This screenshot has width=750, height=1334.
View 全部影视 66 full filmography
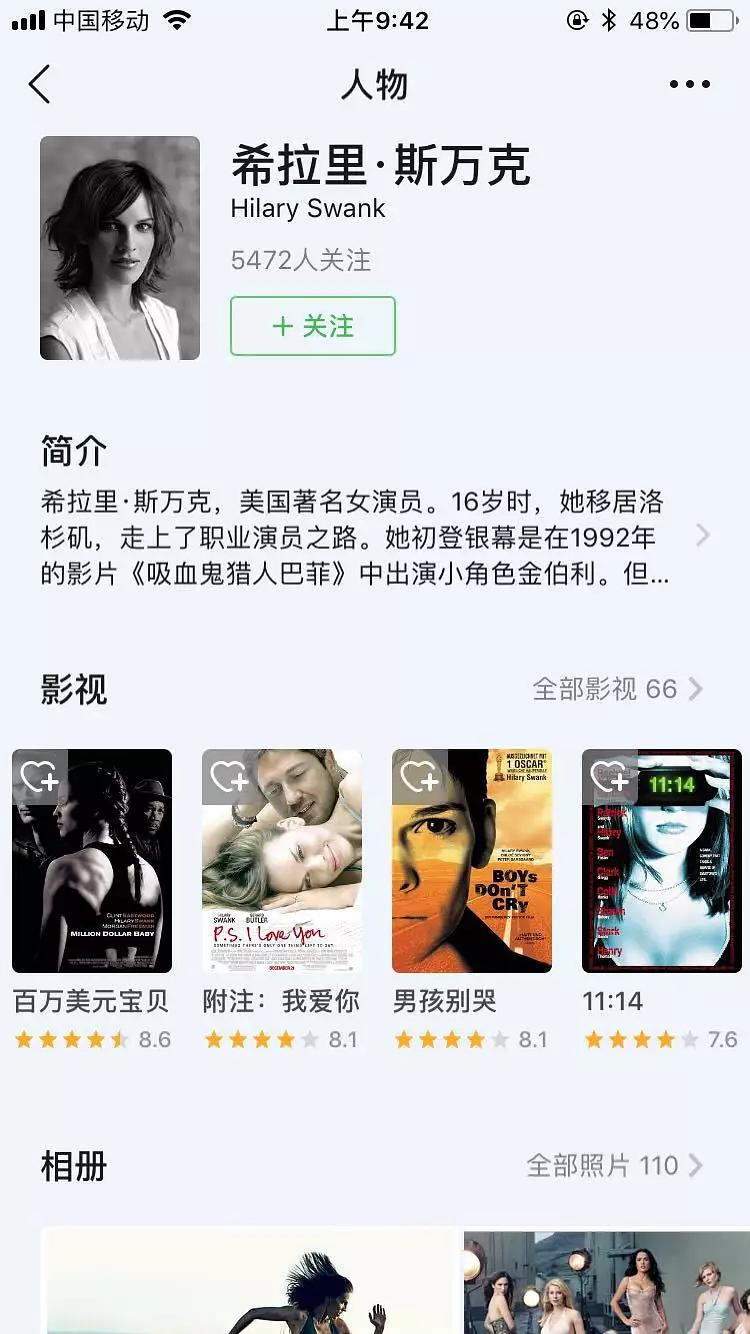click(x=617, y=689)
